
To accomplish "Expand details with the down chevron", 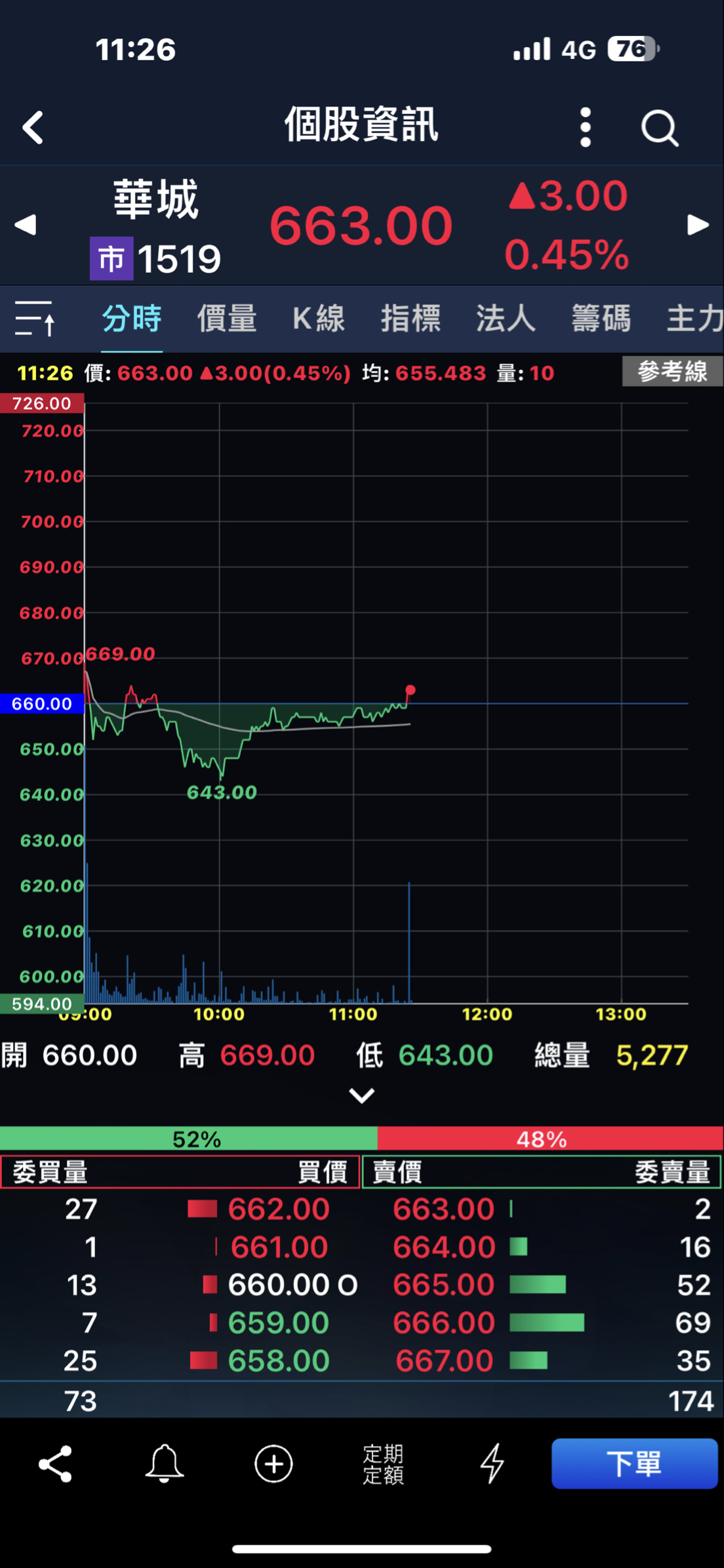I will 362,1095.
